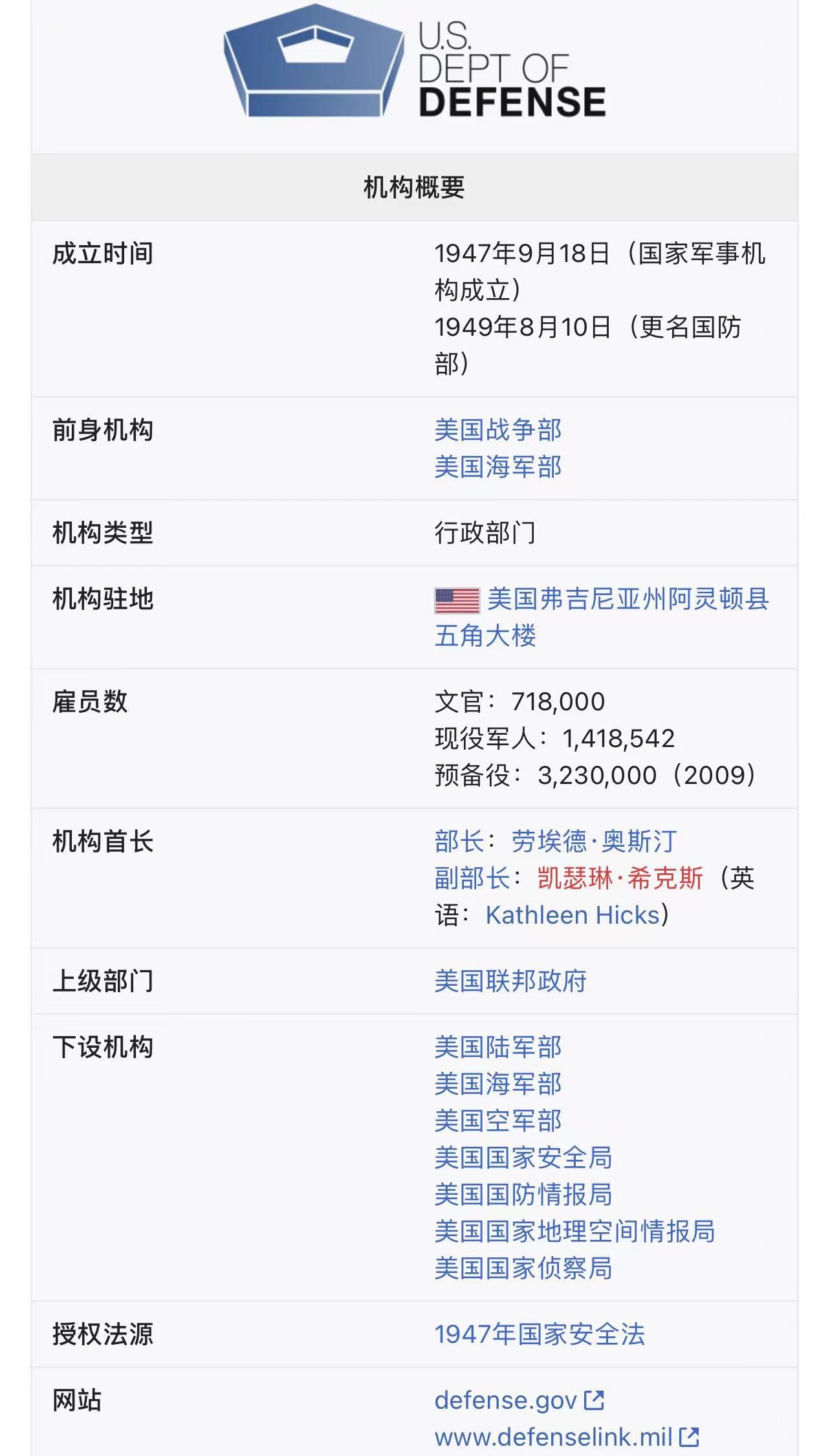Open the 五角大楼 link
Viewport: 830px width, 1456px height.
(485, 636)
